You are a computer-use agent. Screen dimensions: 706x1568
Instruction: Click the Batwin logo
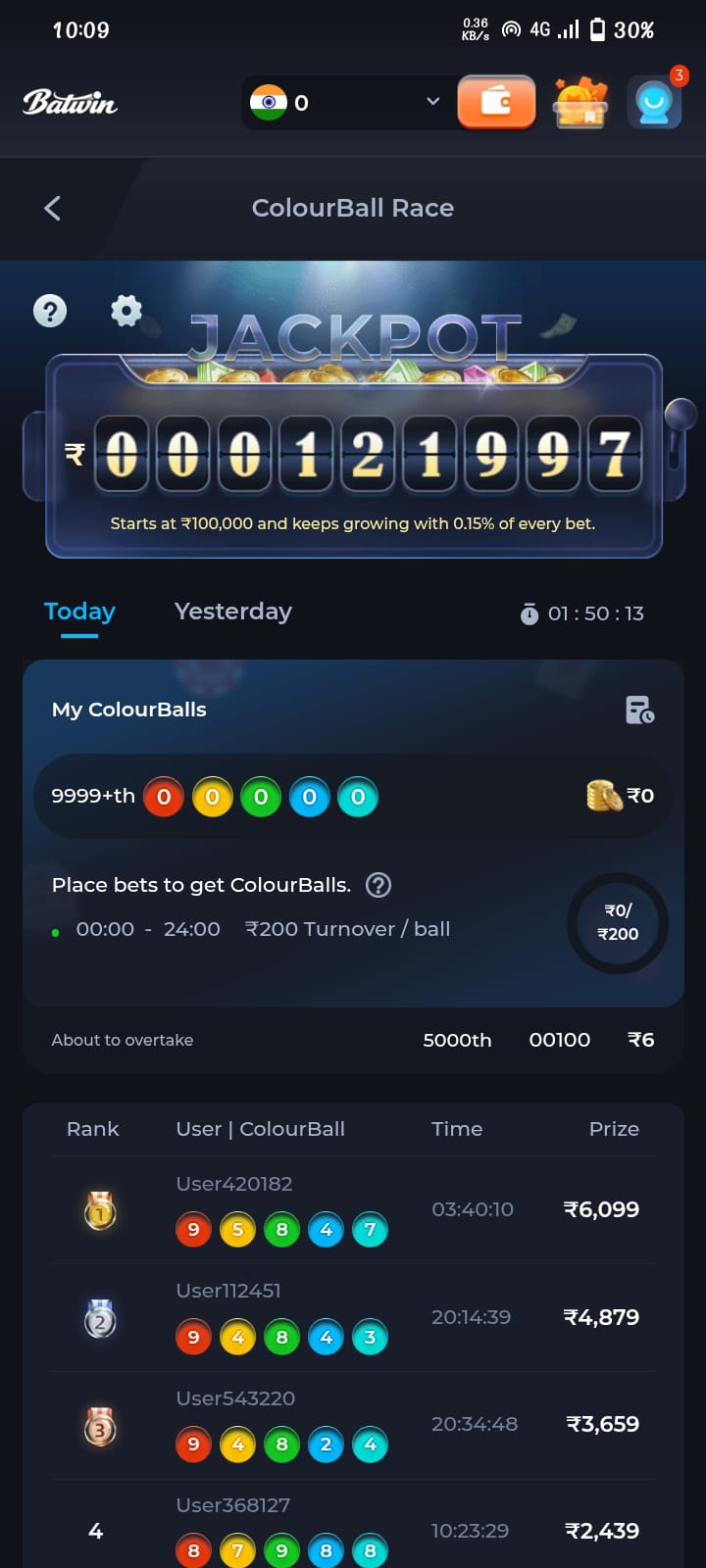pyautogui.click(x=70, y=102)
